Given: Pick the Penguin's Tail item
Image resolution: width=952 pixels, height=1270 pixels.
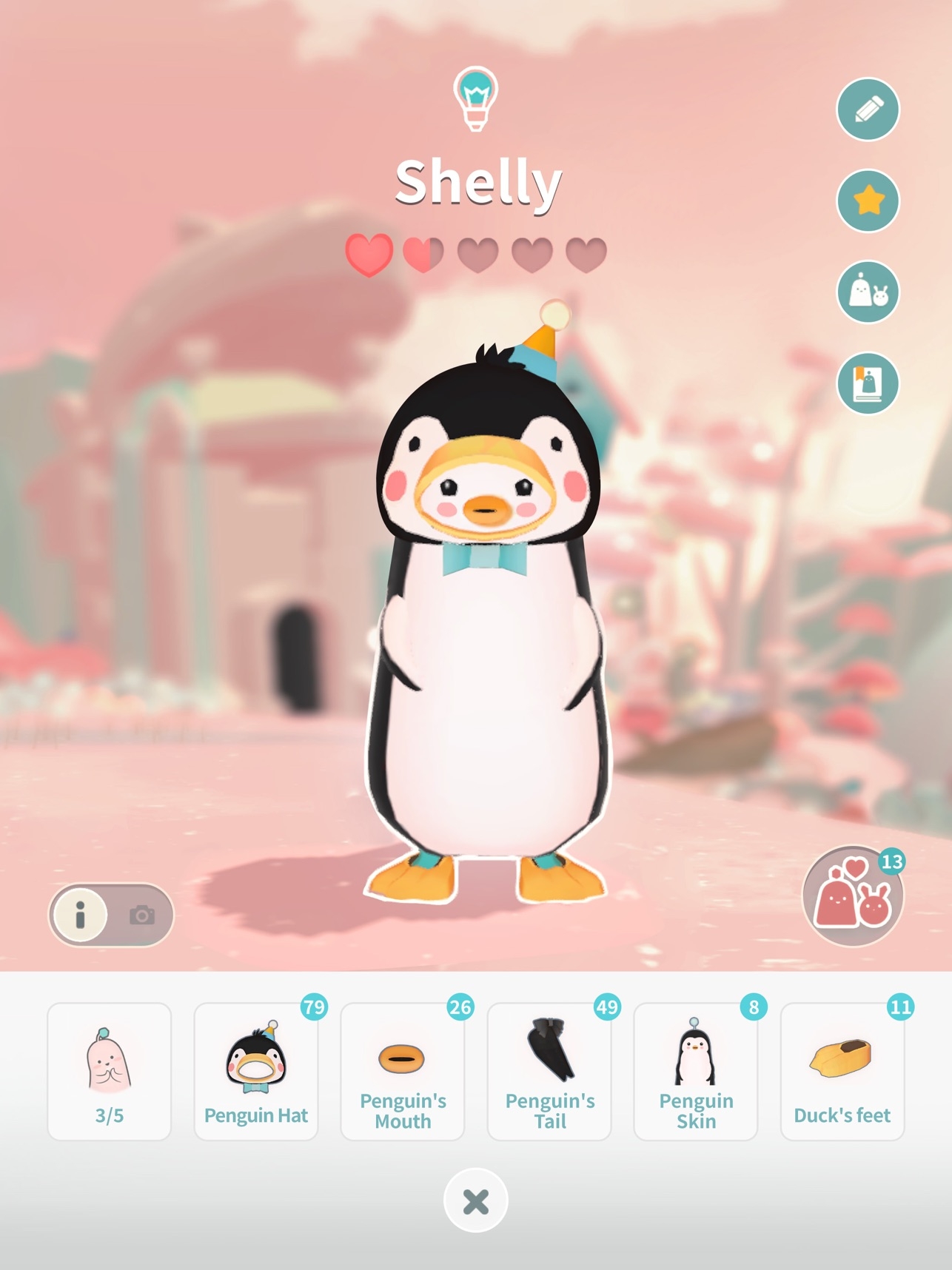Looking at the screenshot, I should pos(549,1071).
